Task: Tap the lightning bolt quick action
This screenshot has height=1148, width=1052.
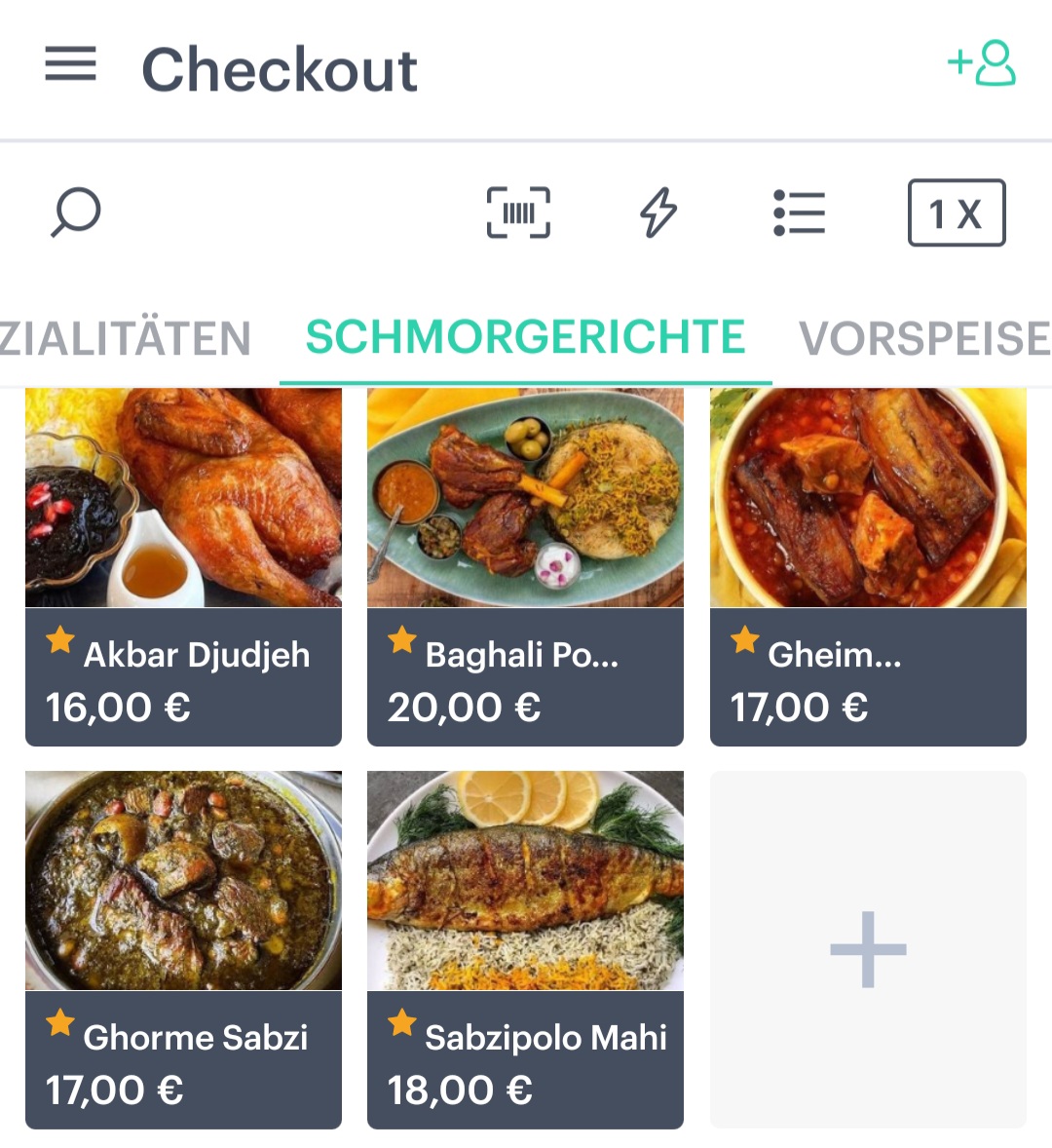Action: pos(658,212)
